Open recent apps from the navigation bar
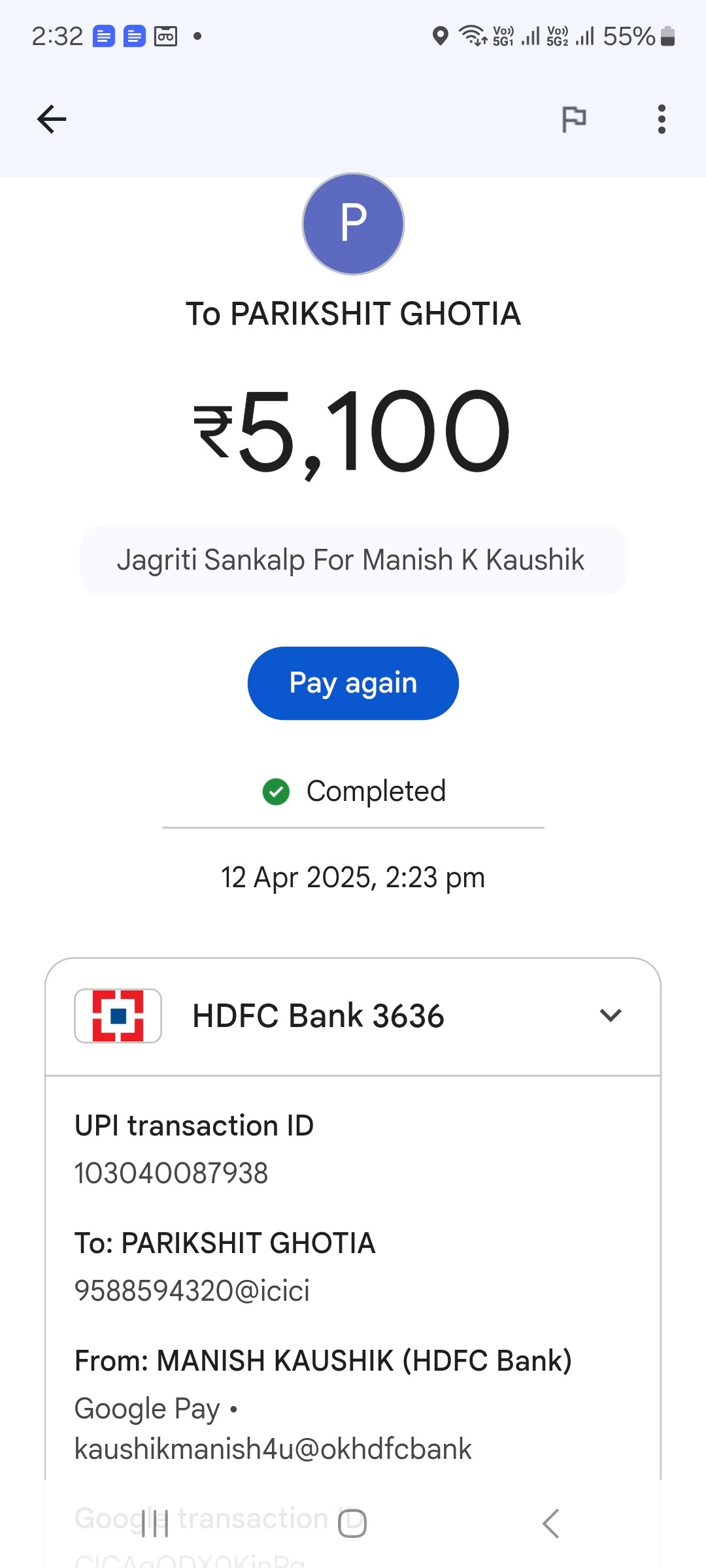Viewport: 706px width, 1568px height. [155, 1524]
